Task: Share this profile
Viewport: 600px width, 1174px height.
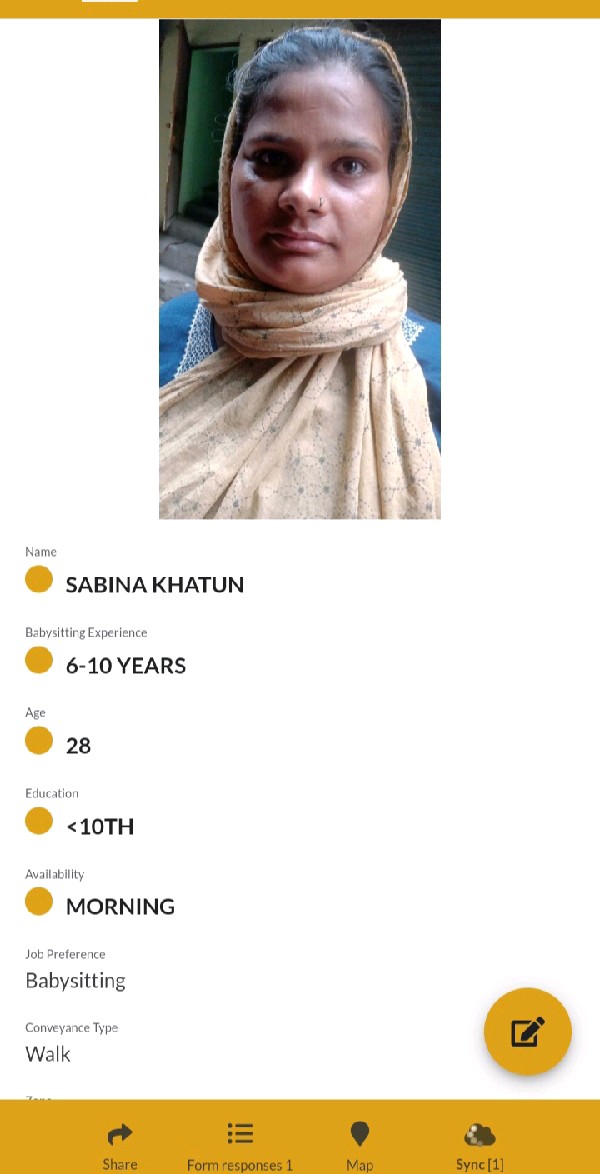Action: pyautogui.click(x=120, y=1146)
